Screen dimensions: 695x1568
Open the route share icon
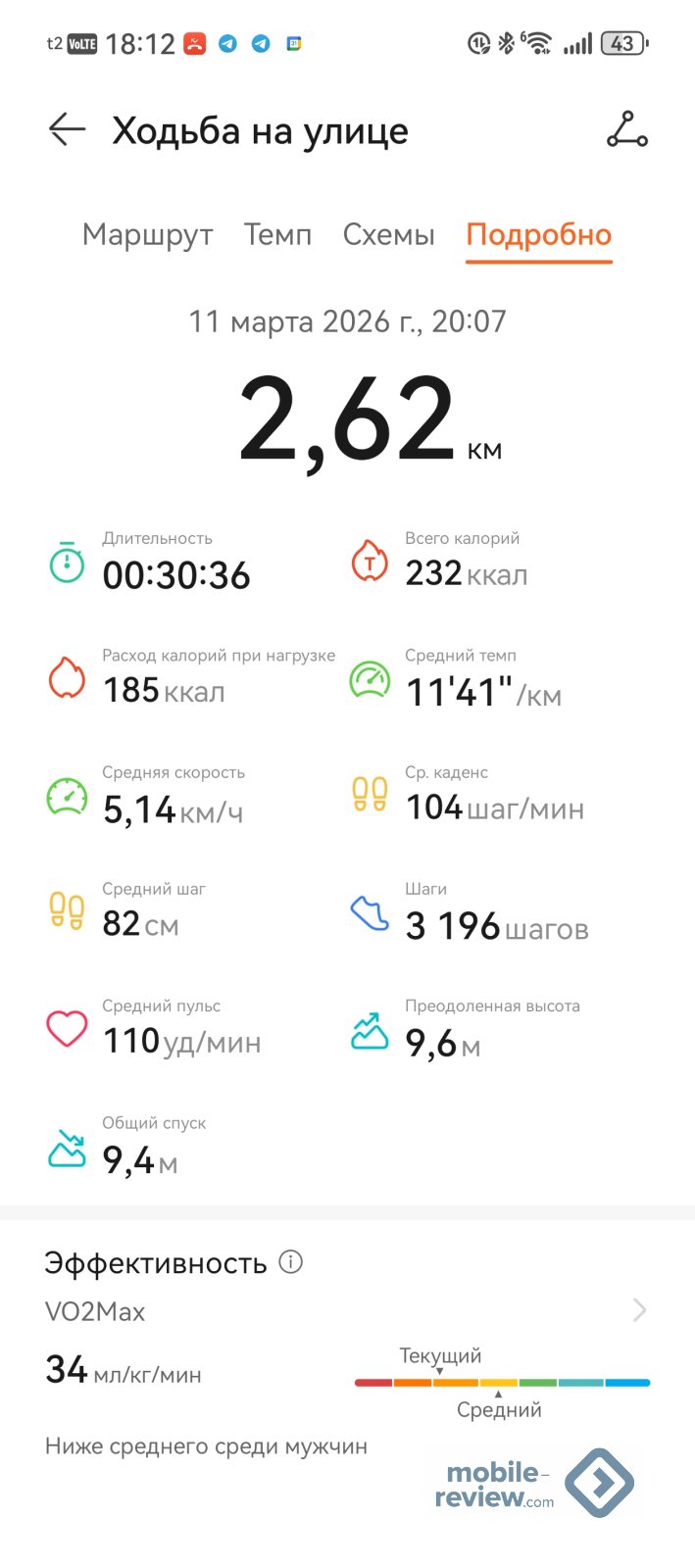pyautogui.click(x=626, y=129)
